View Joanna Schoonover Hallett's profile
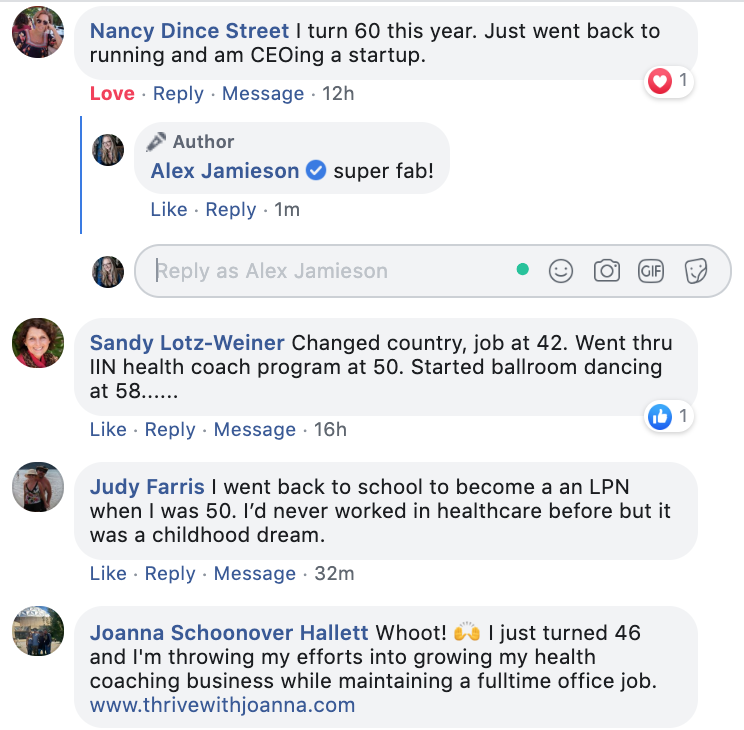This screenshot has width=744, height=730. coord(229,633)
